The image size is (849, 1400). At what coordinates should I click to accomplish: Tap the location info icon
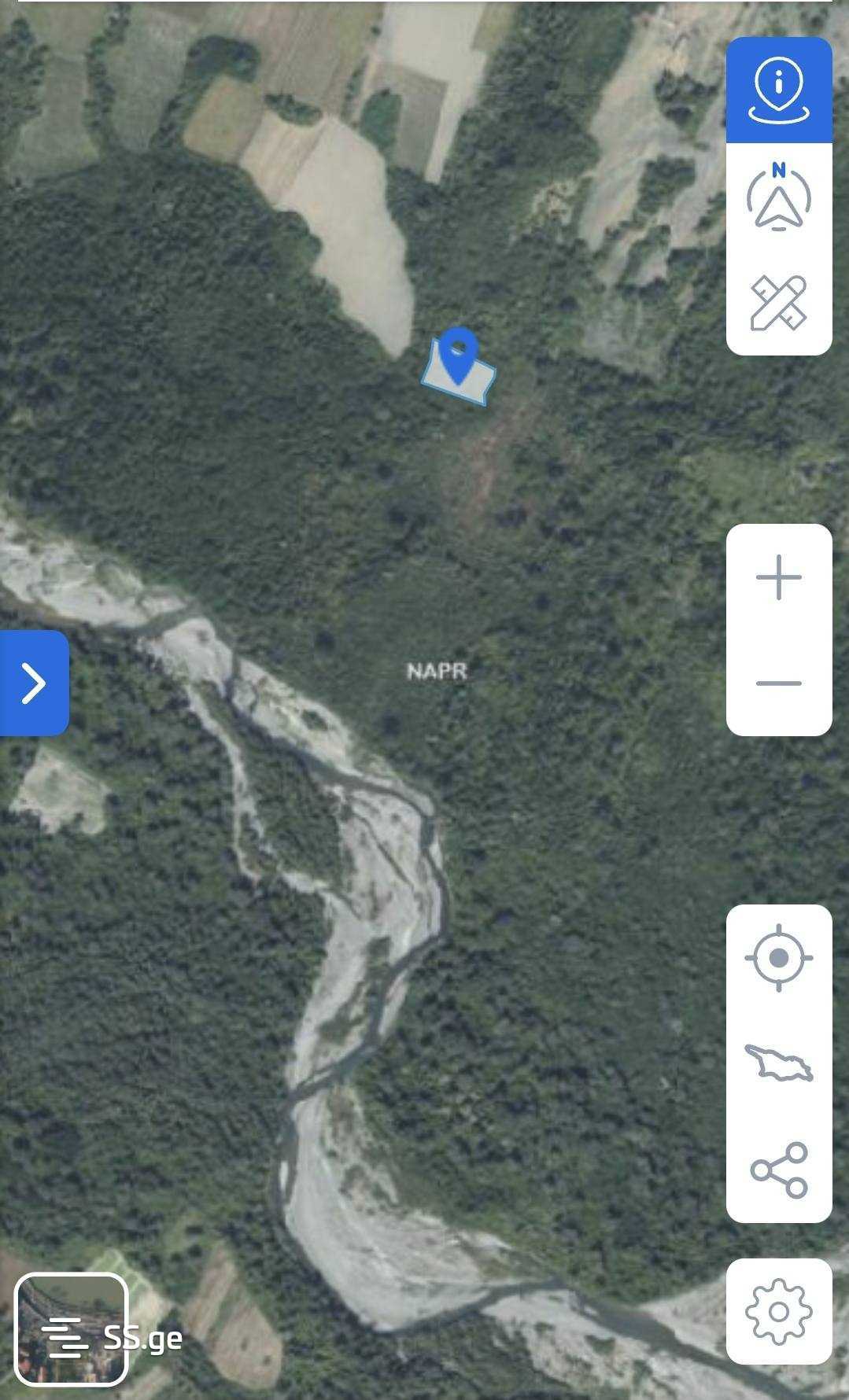pos(778,90)
